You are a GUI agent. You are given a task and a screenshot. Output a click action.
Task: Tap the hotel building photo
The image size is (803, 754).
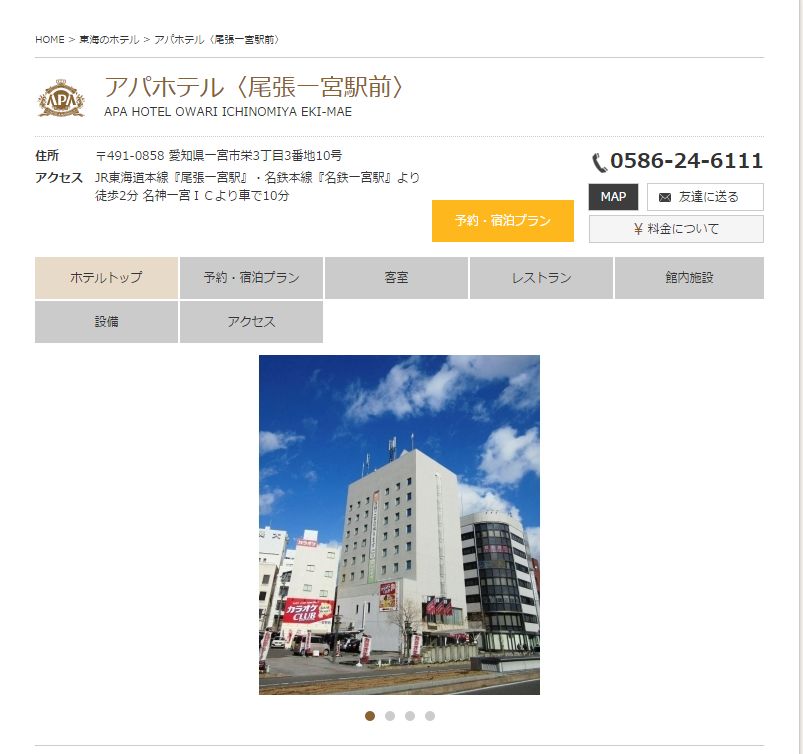click(399, 525)
